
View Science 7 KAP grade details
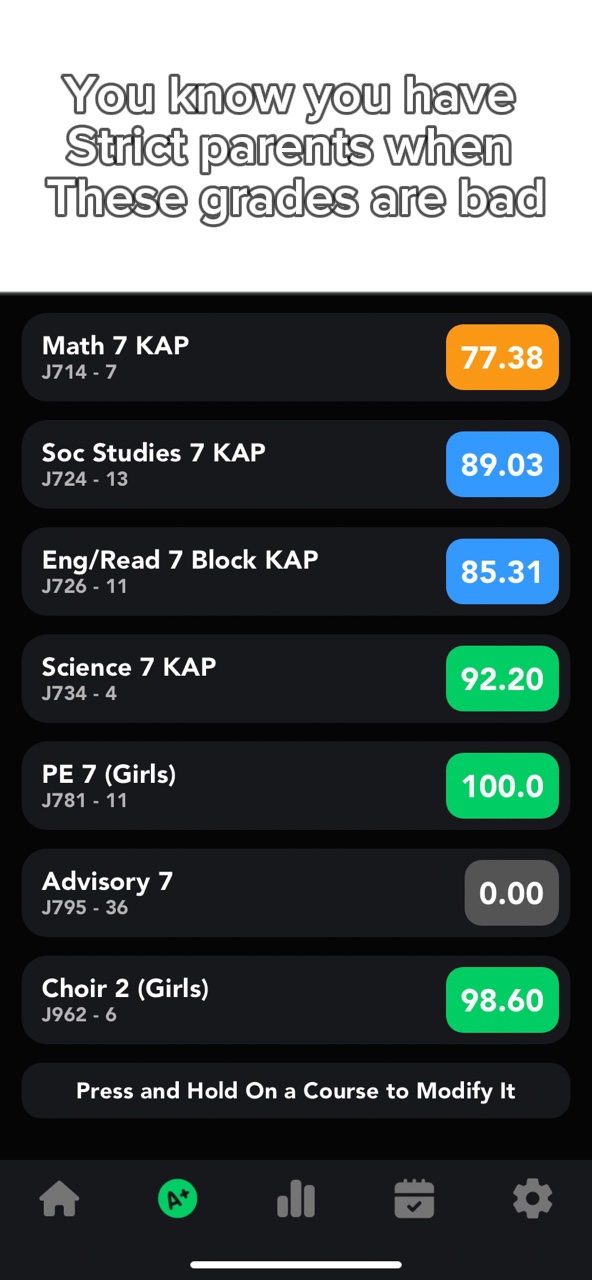pos(296,678)
